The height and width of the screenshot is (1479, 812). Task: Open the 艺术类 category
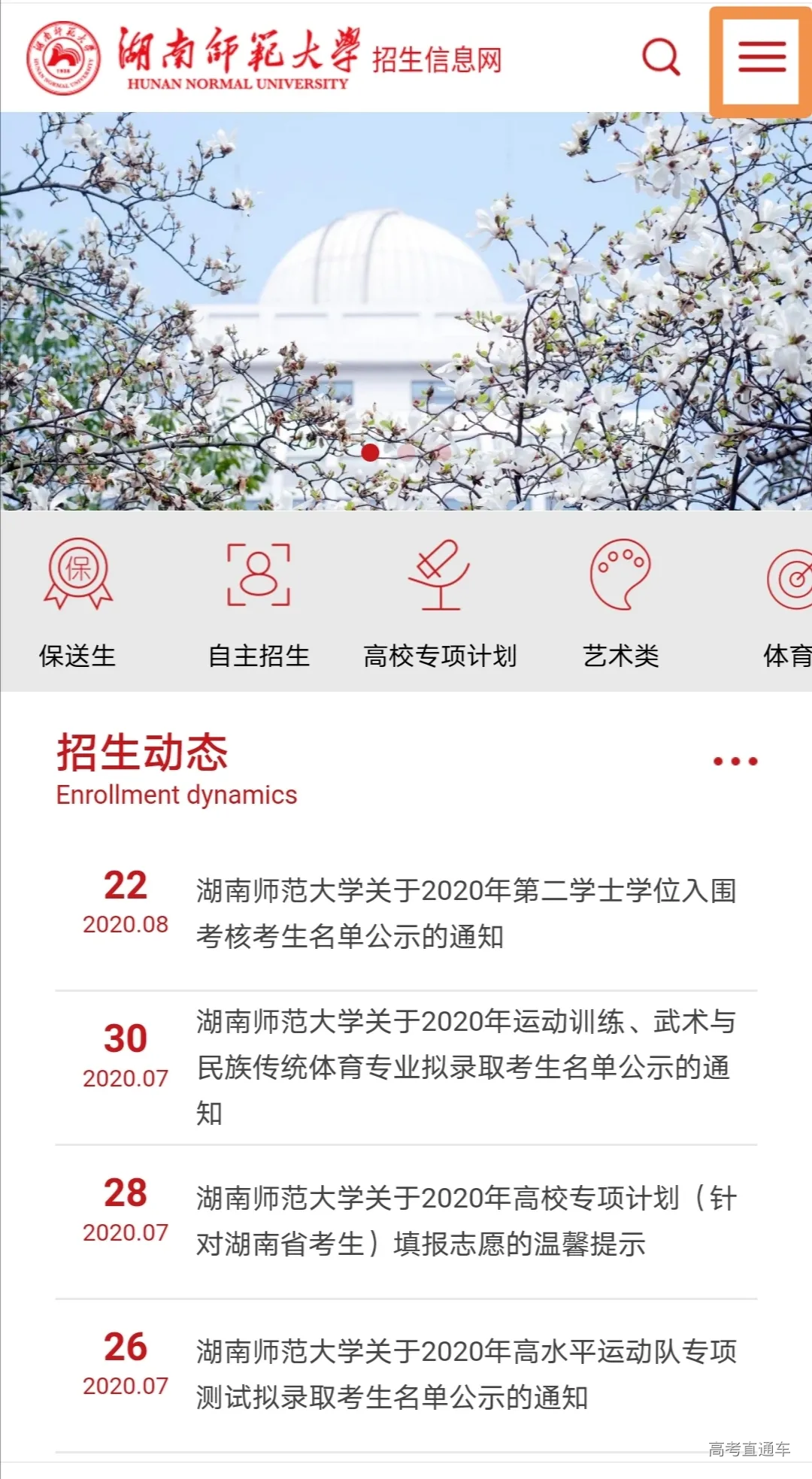pyautogui.click(x=620, y=603)
